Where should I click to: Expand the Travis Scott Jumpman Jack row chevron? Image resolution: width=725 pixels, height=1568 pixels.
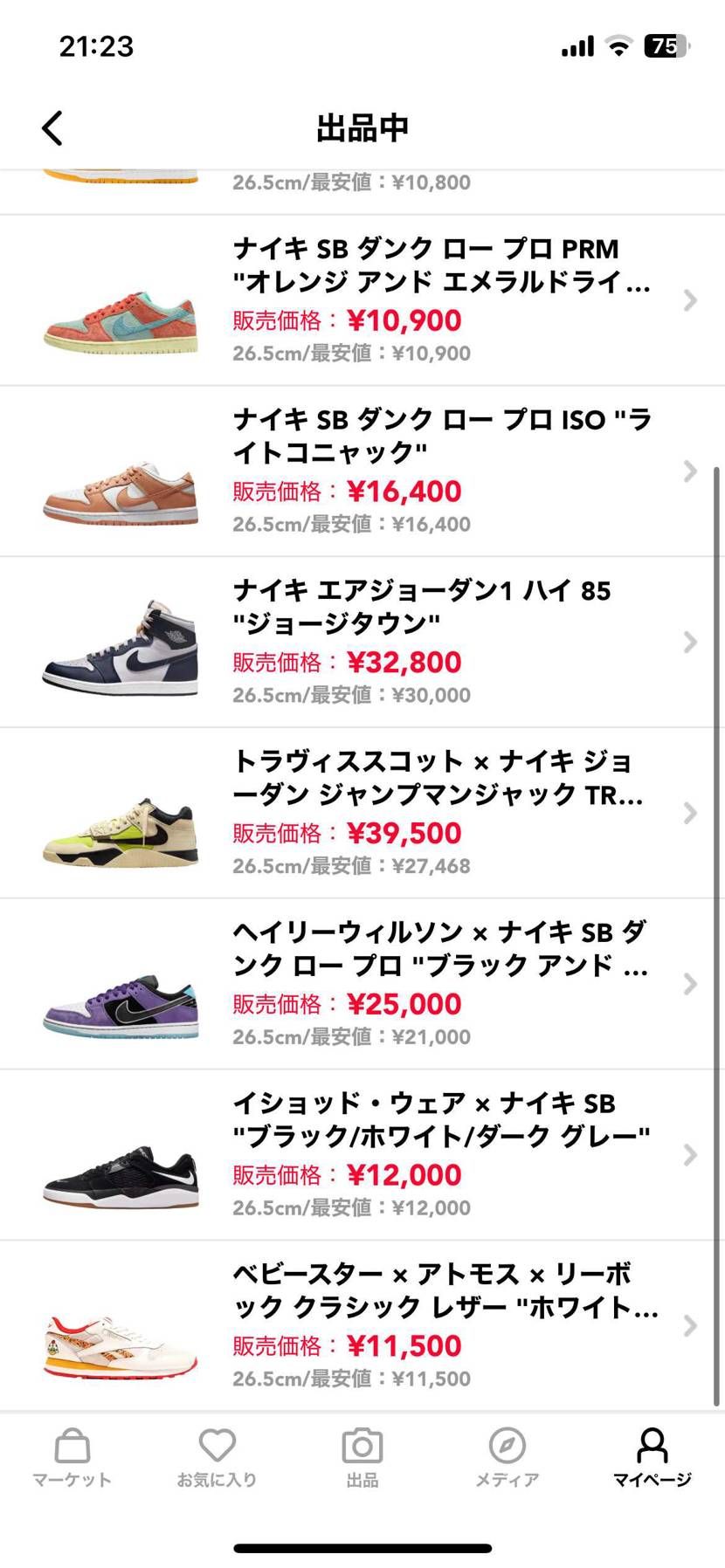[x=689, y=814]
